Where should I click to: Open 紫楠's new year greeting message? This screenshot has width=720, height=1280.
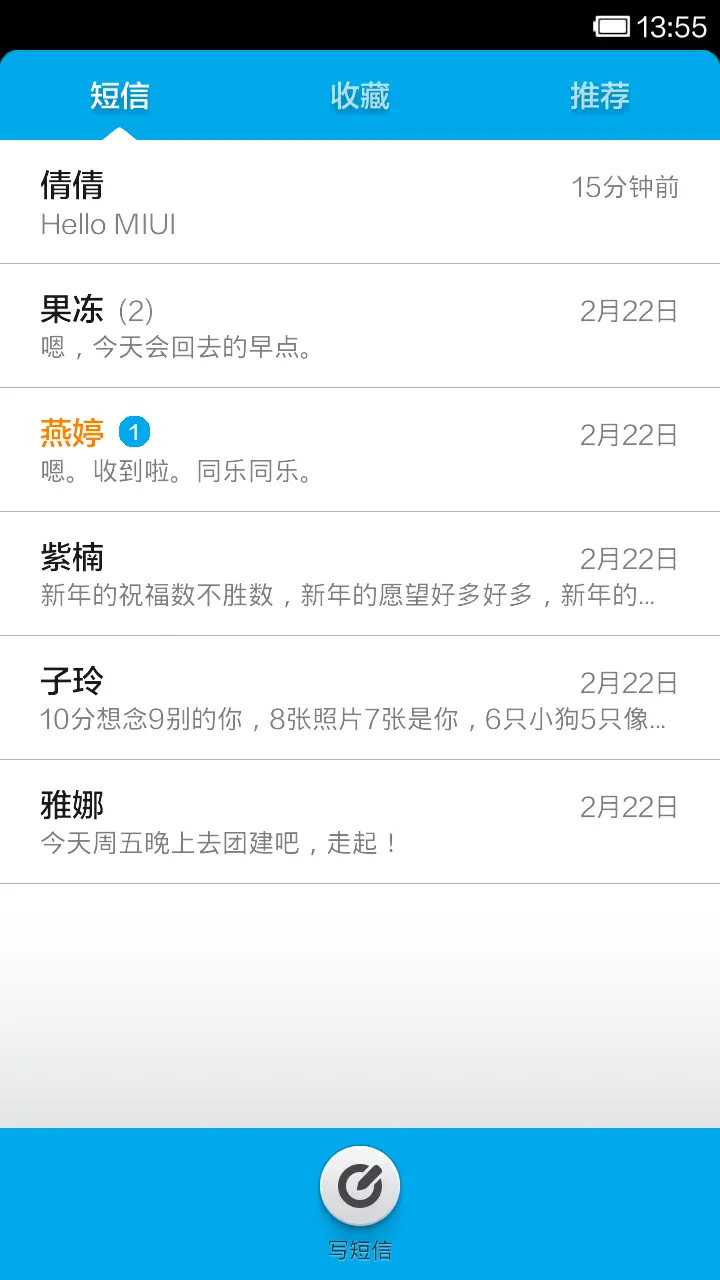tap(360, 574)
